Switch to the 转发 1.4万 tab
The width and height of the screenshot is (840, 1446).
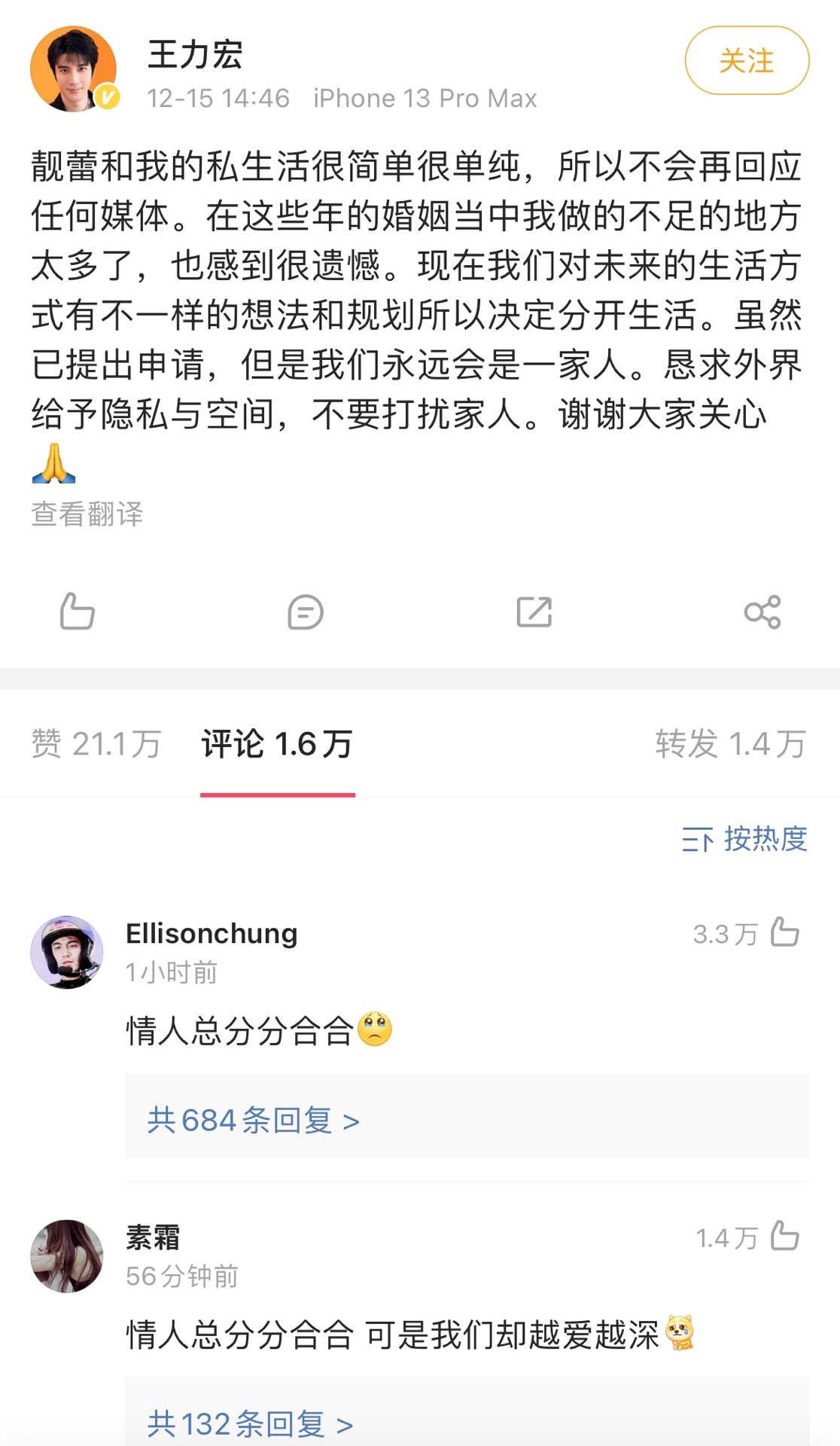click(730, 744)
